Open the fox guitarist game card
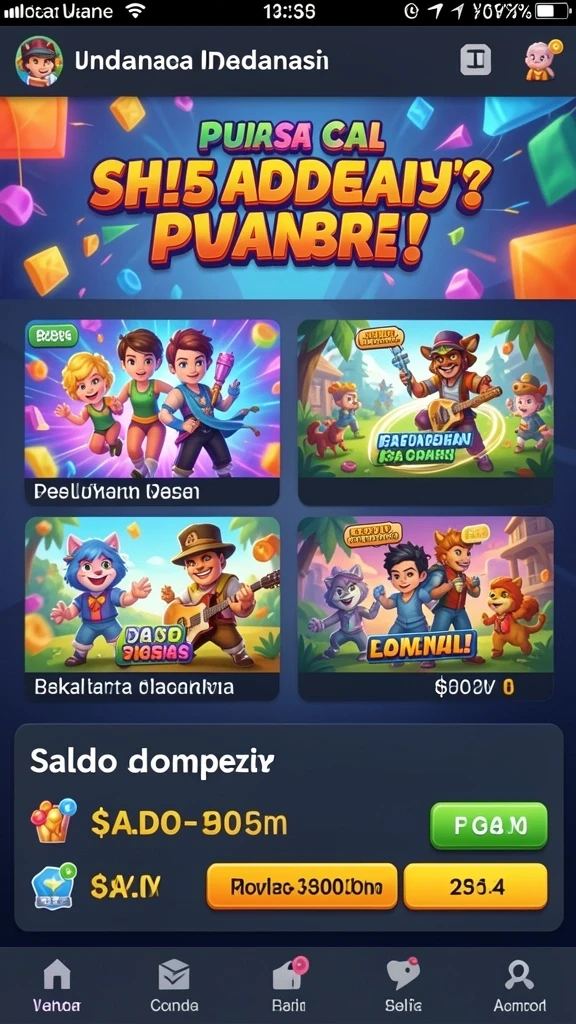The height and width of the screenshot is (1024, 576). click(425, 412)
